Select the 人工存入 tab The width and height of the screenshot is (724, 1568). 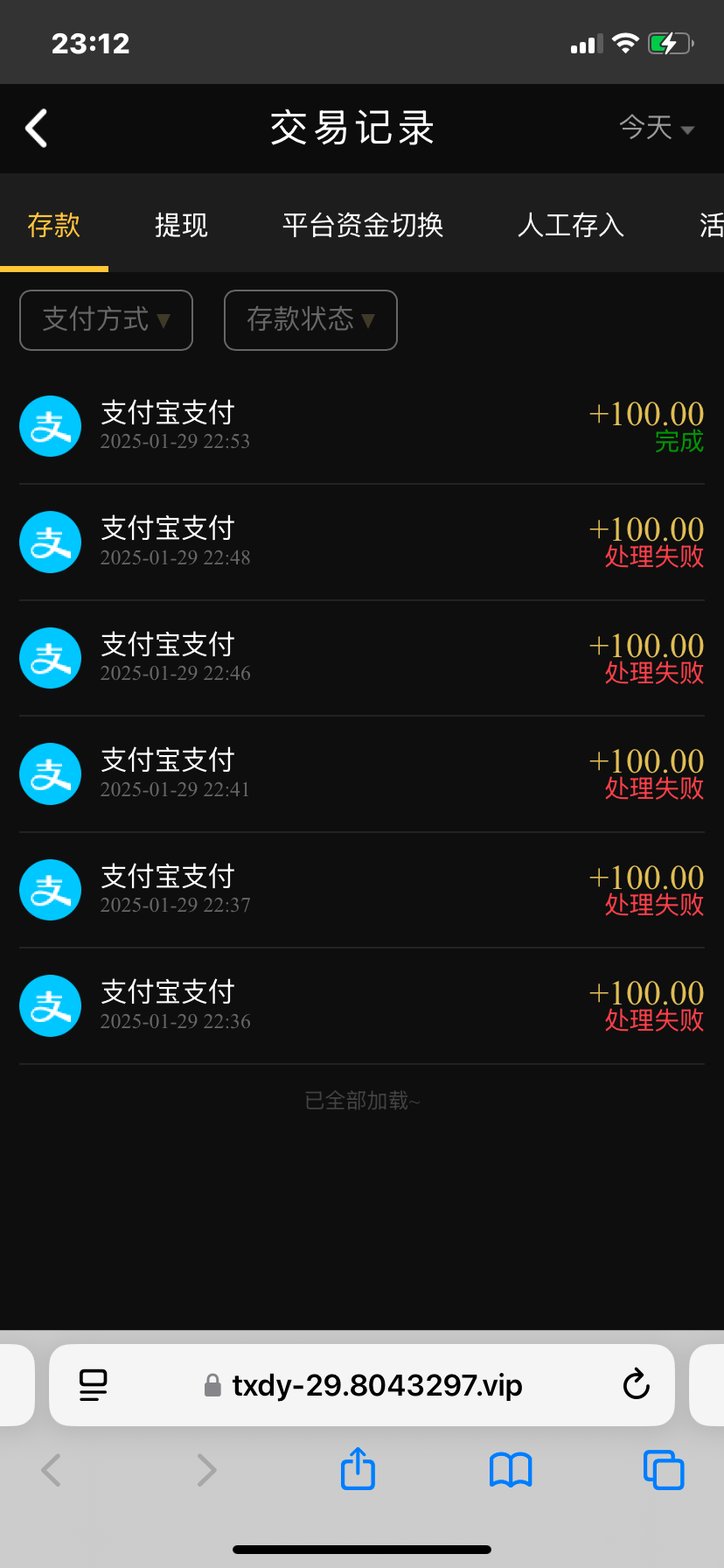570,225
